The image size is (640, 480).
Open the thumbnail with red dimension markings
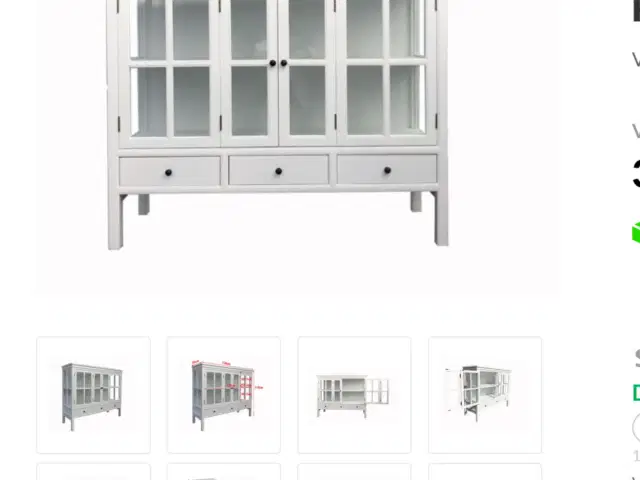tap(223, 395)
